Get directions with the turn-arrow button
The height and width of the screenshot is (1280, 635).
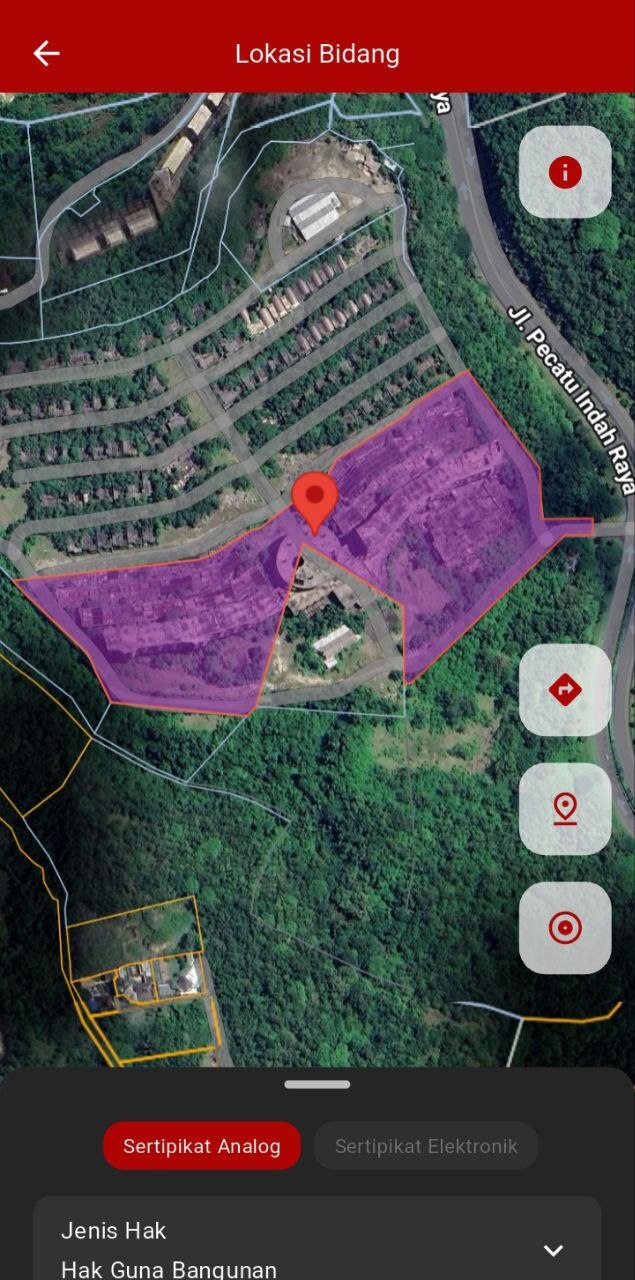pos(565,690)
